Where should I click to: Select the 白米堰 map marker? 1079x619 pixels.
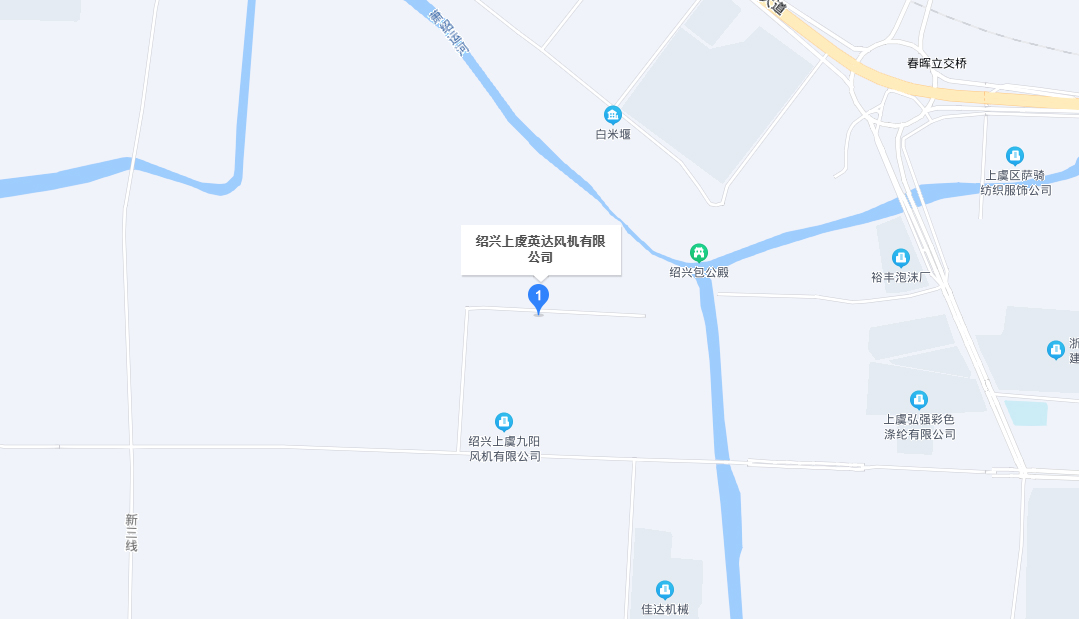tap(612, 115)
